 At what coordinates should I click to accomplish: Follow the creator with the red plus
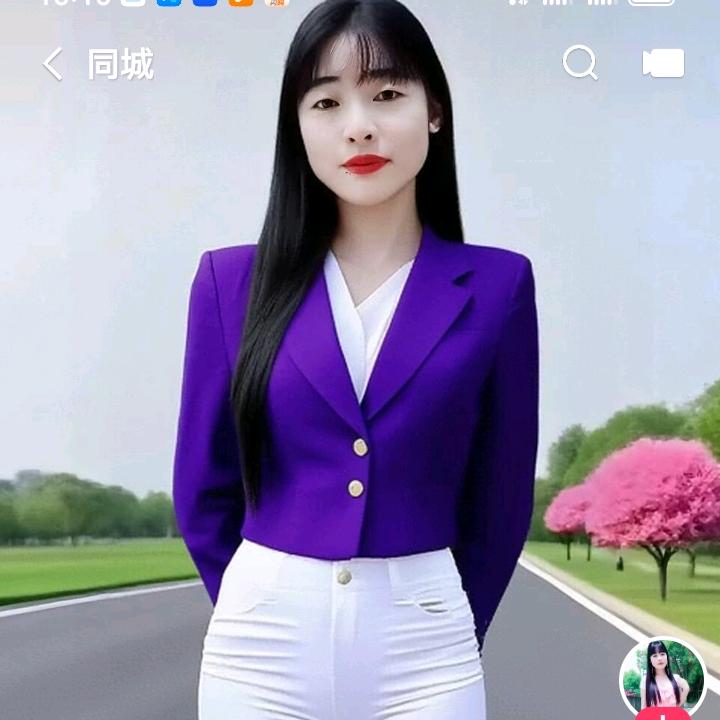coord(663,714)
